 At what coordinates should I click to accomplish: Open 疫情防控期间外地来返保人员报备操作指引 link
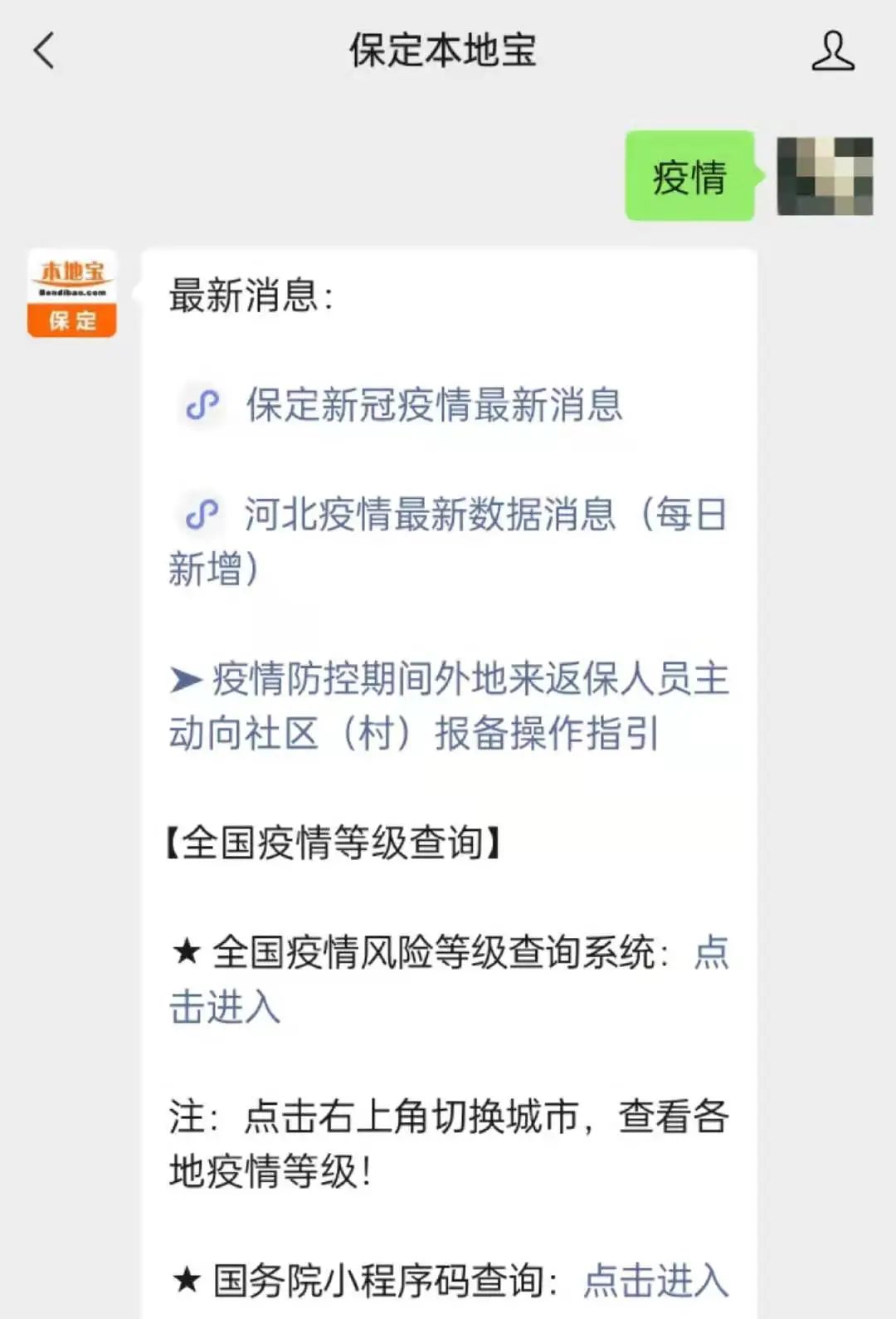tap(470, 681)
